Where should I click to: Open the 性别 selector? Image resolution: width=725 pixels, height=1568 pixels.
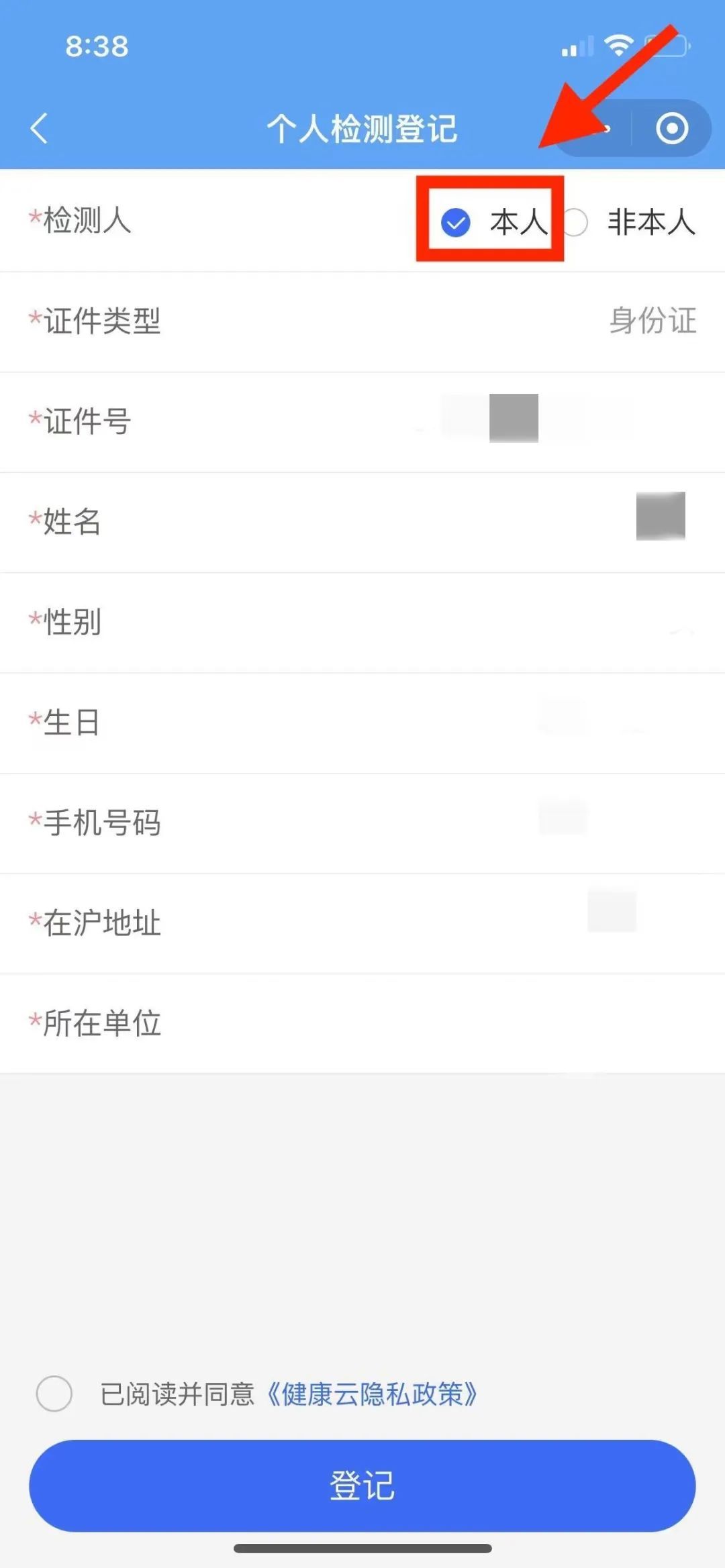click(x=537, y=622)
